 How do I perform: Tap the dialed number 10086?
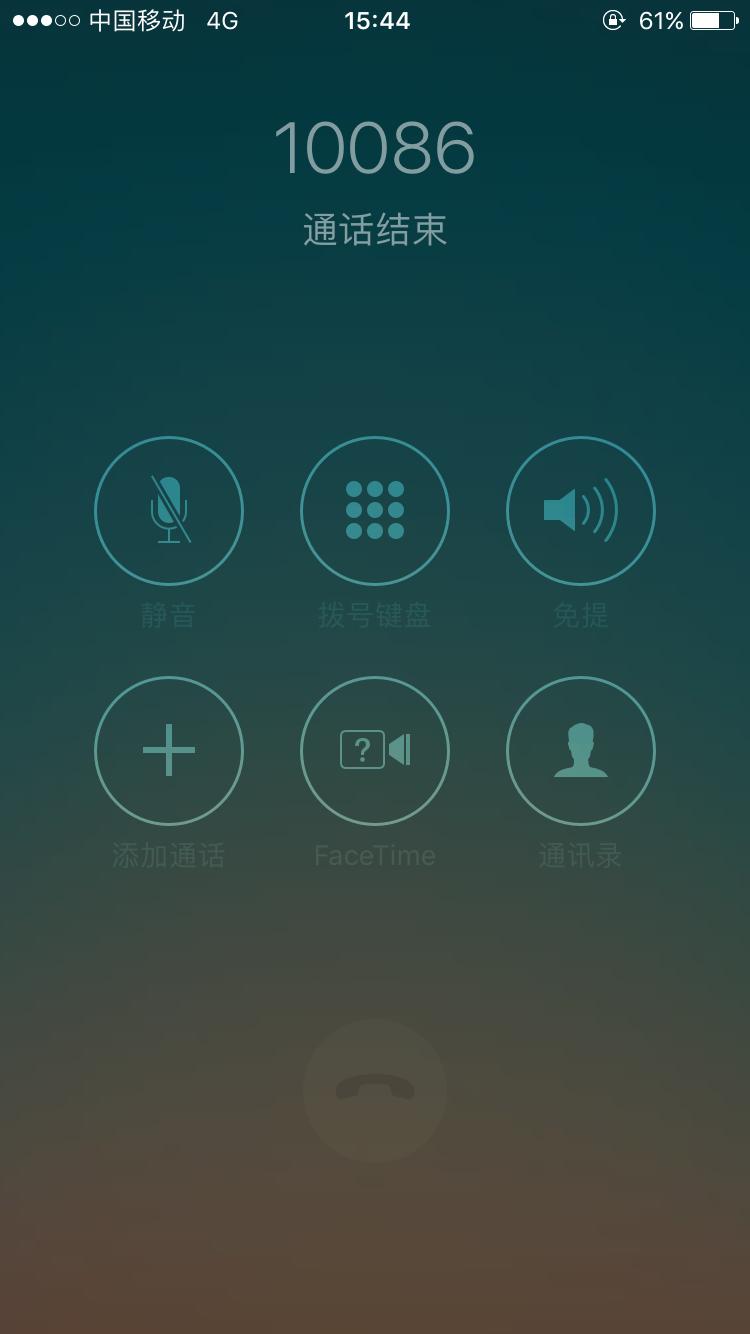pyautogui.click(x=375, y=147)
